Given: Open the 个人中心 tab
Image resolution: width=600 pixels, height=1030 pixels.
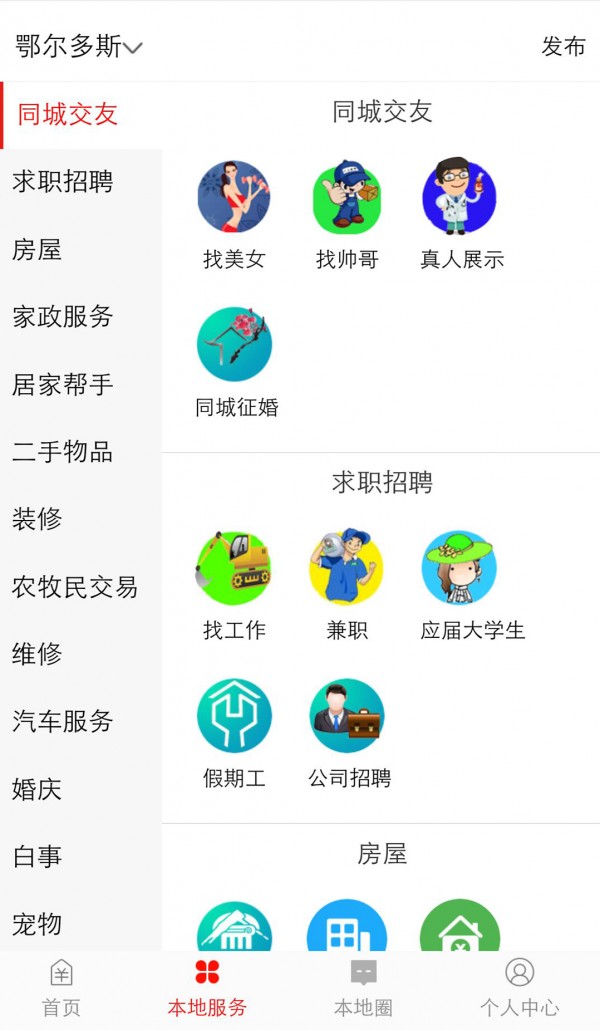Looking at the screenshot, I should tap(519, 987).
